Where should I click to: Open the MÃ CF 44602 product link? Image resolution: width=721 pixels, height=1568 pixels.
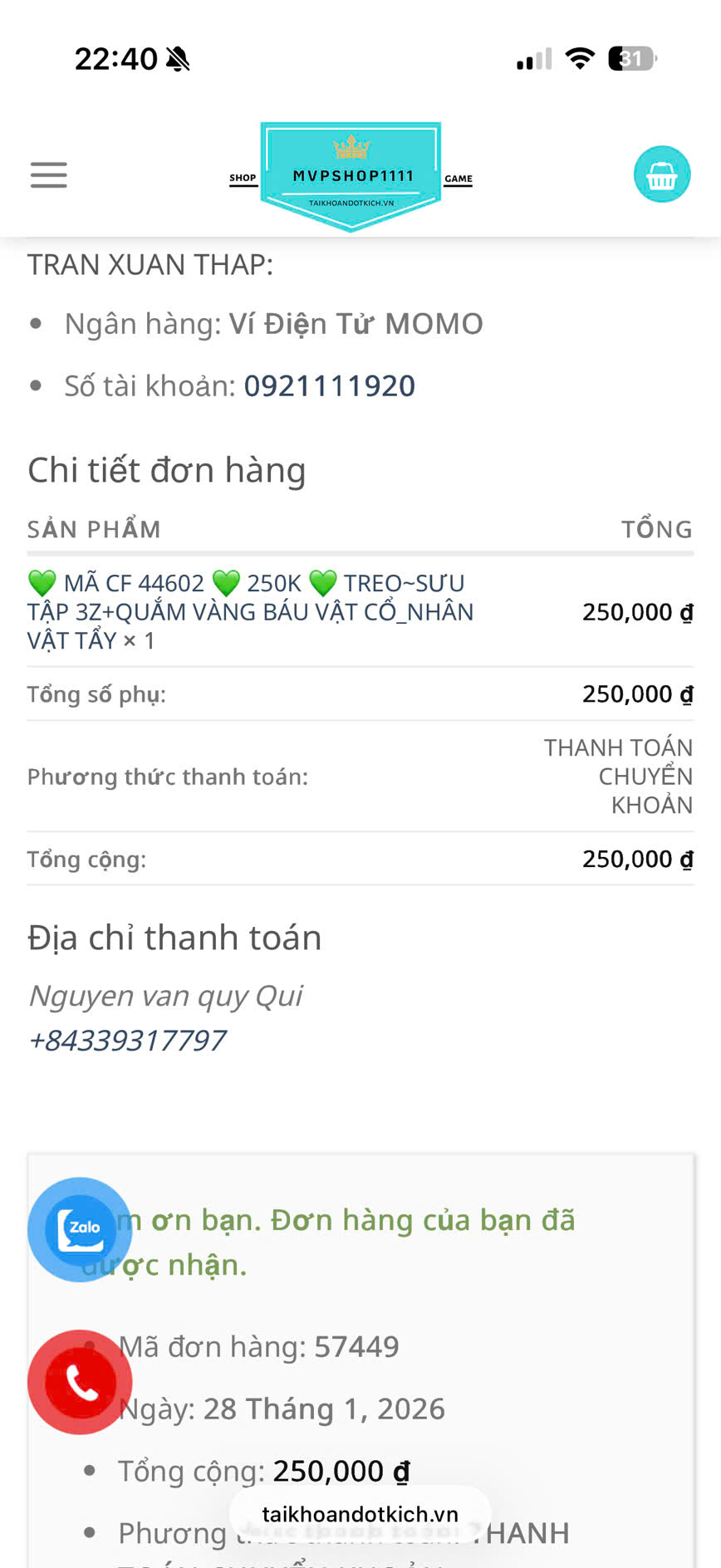[249, 611]
